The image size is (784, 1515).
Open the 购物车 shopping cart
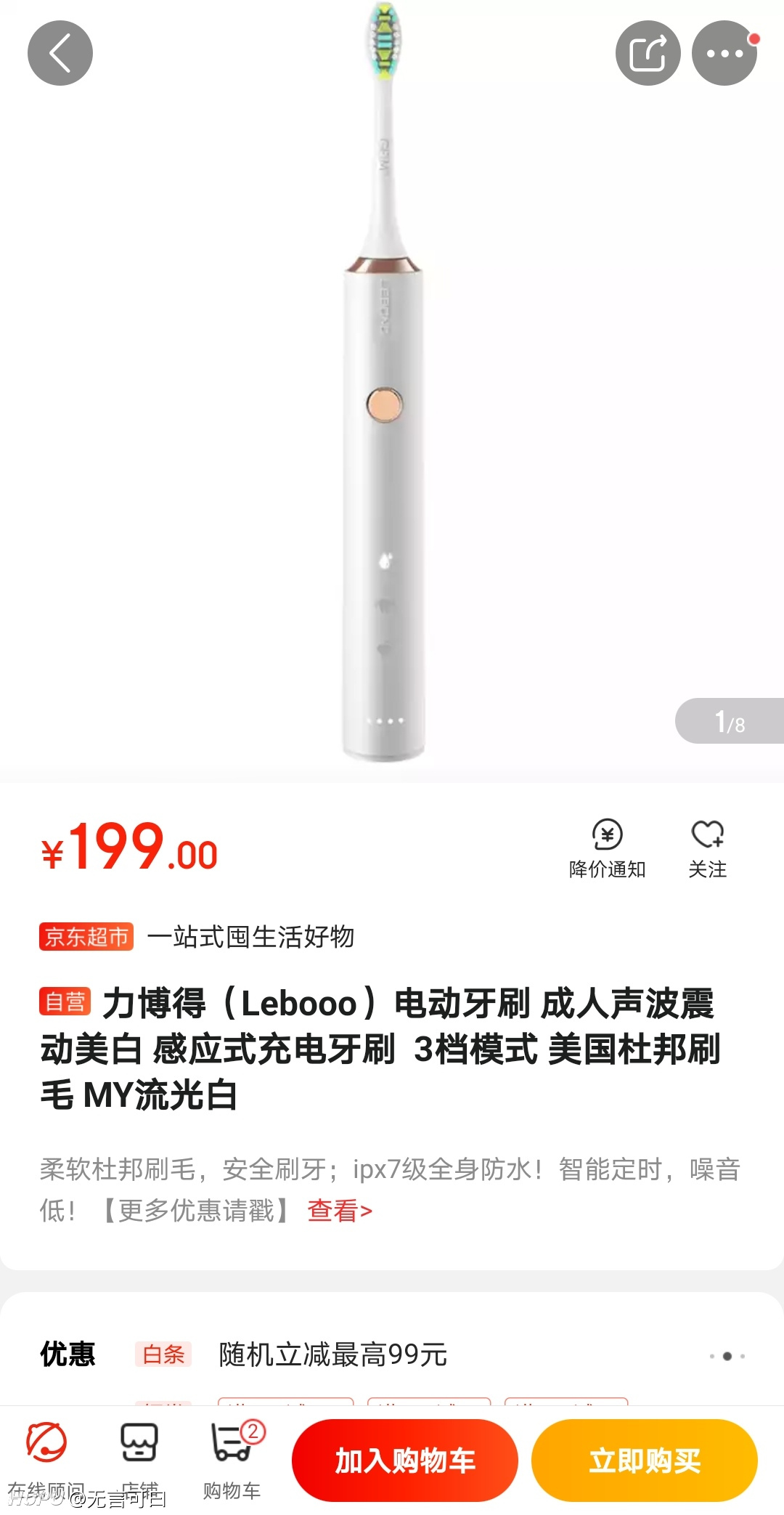(x=232, y=1461)
